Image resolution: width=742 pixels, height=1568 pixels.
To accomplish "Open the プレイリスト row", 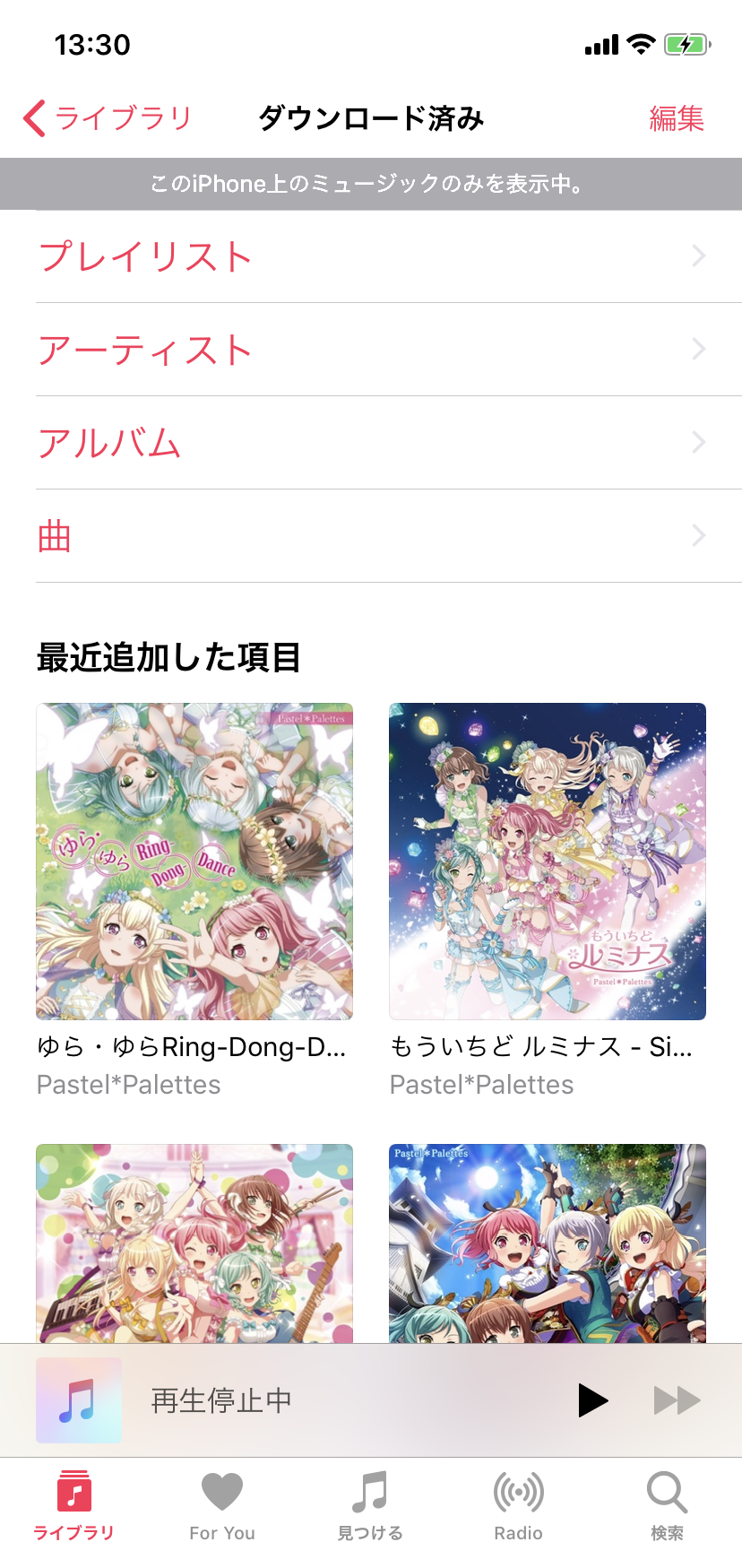I will coord(371,257).
